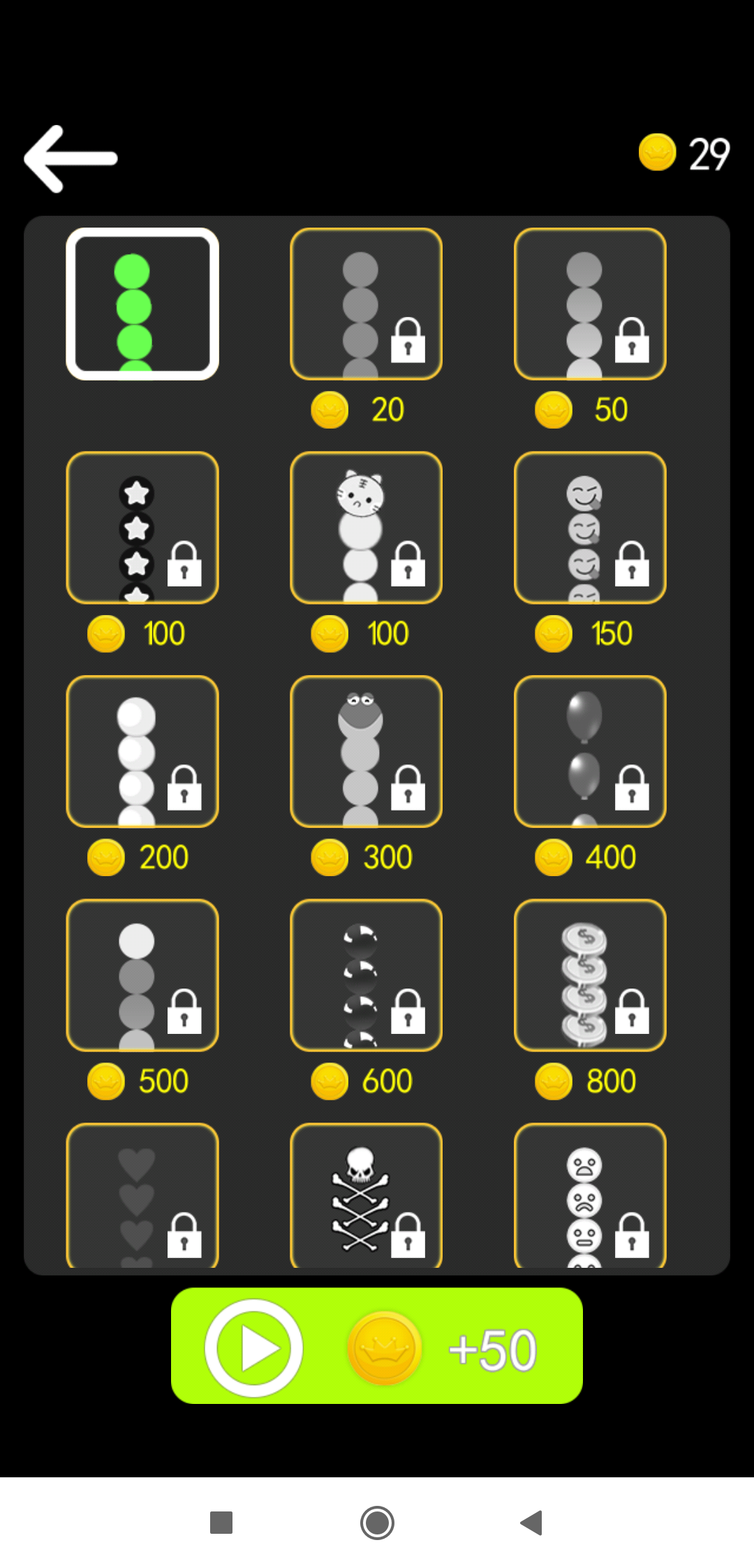The height and width of the screenshot is (1568, 754).
Task: Watch video to earn +50 coins
Action: (377, 1346)
